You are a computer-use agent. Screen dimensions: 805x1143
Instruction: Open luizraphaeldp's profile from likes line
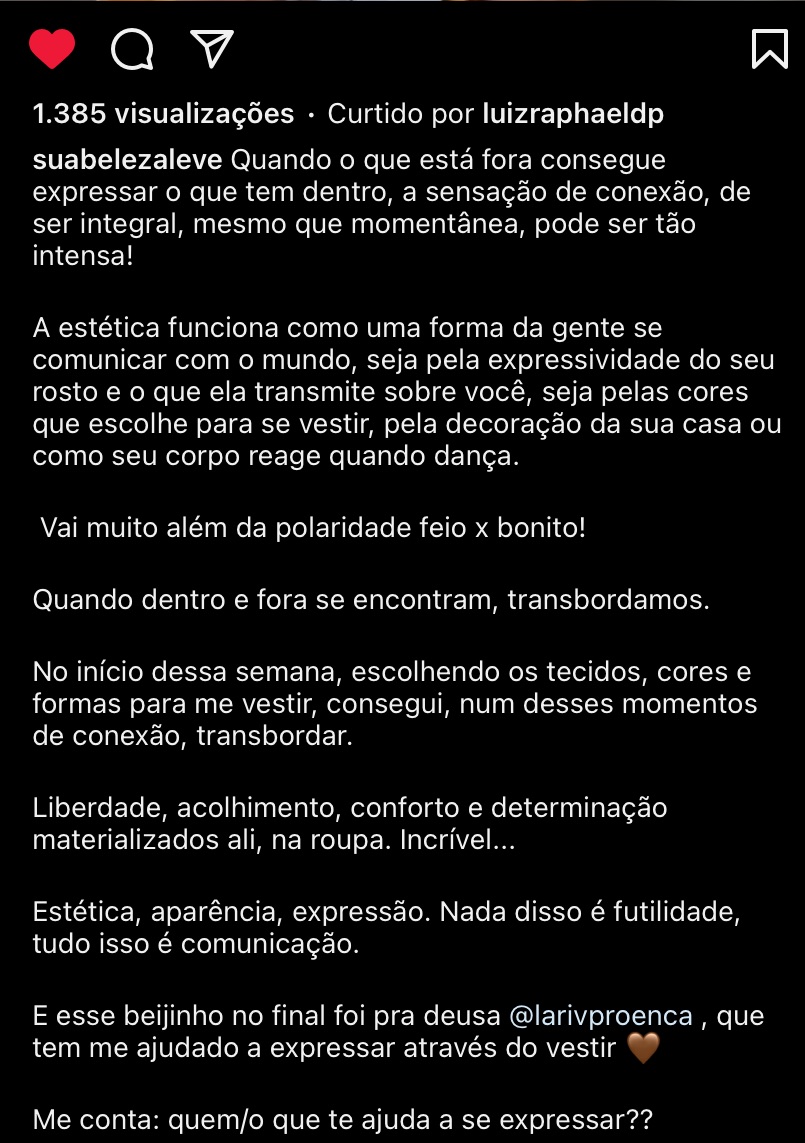click(572, 114)
